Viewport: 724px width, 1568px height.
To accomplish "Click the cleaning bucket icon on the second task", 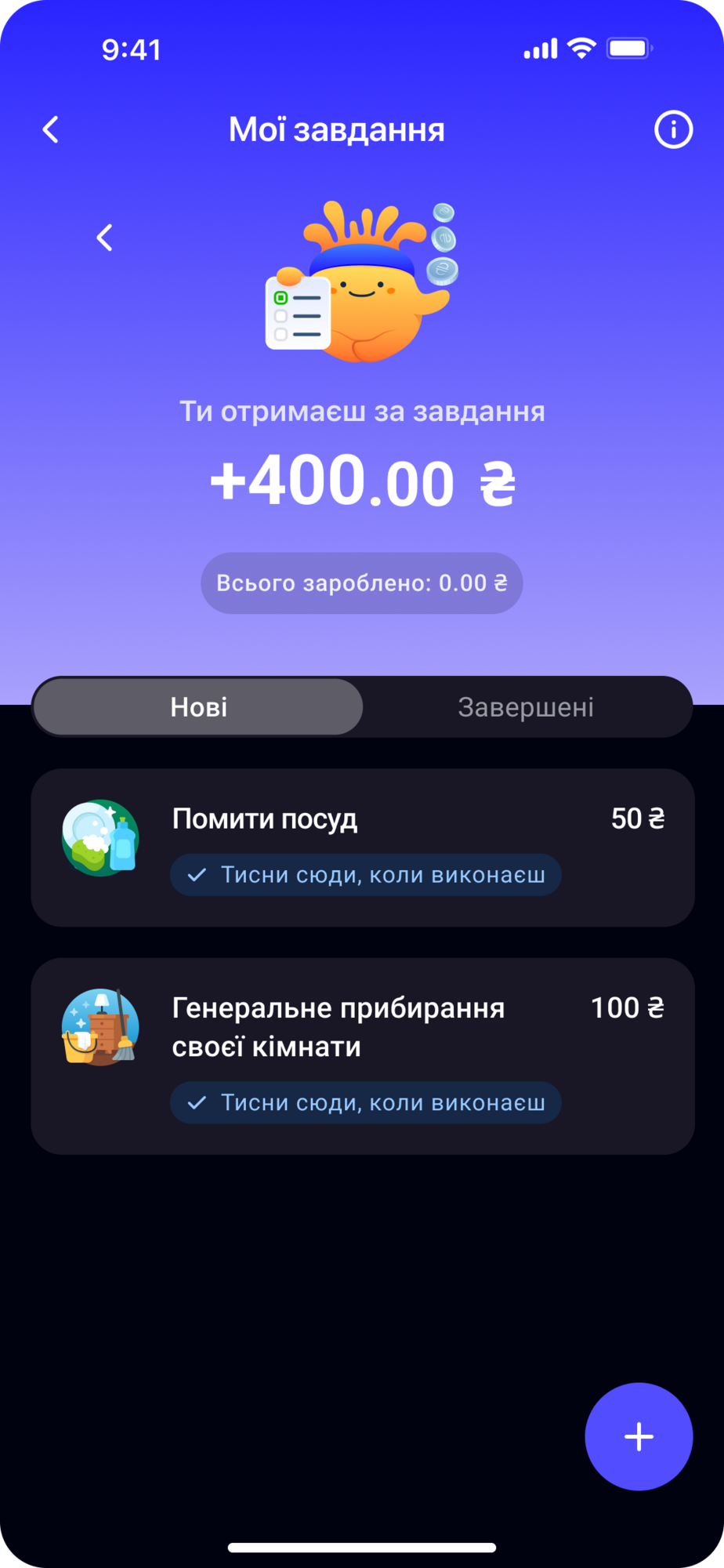I will [x=100, y=1027].
